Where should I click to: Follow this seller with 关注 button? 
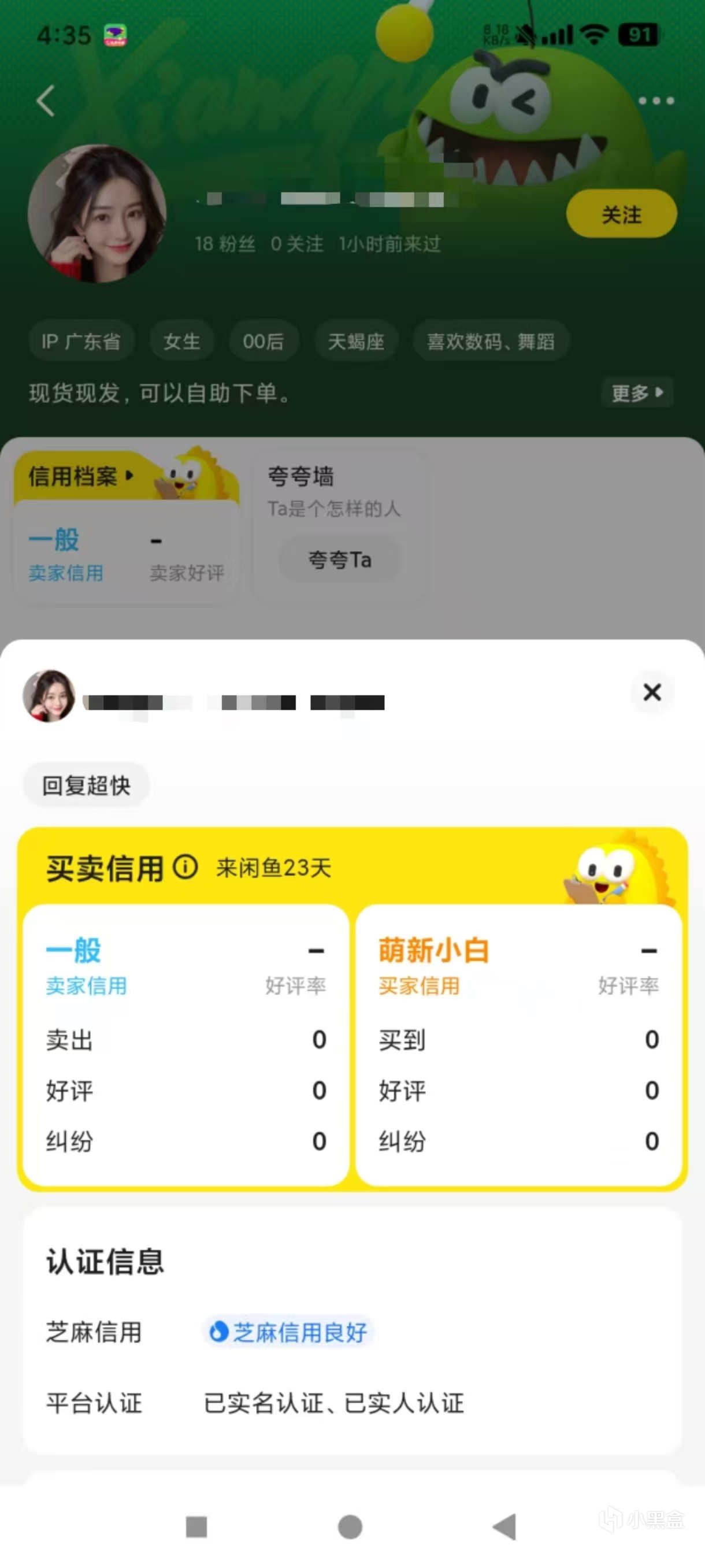621,214
